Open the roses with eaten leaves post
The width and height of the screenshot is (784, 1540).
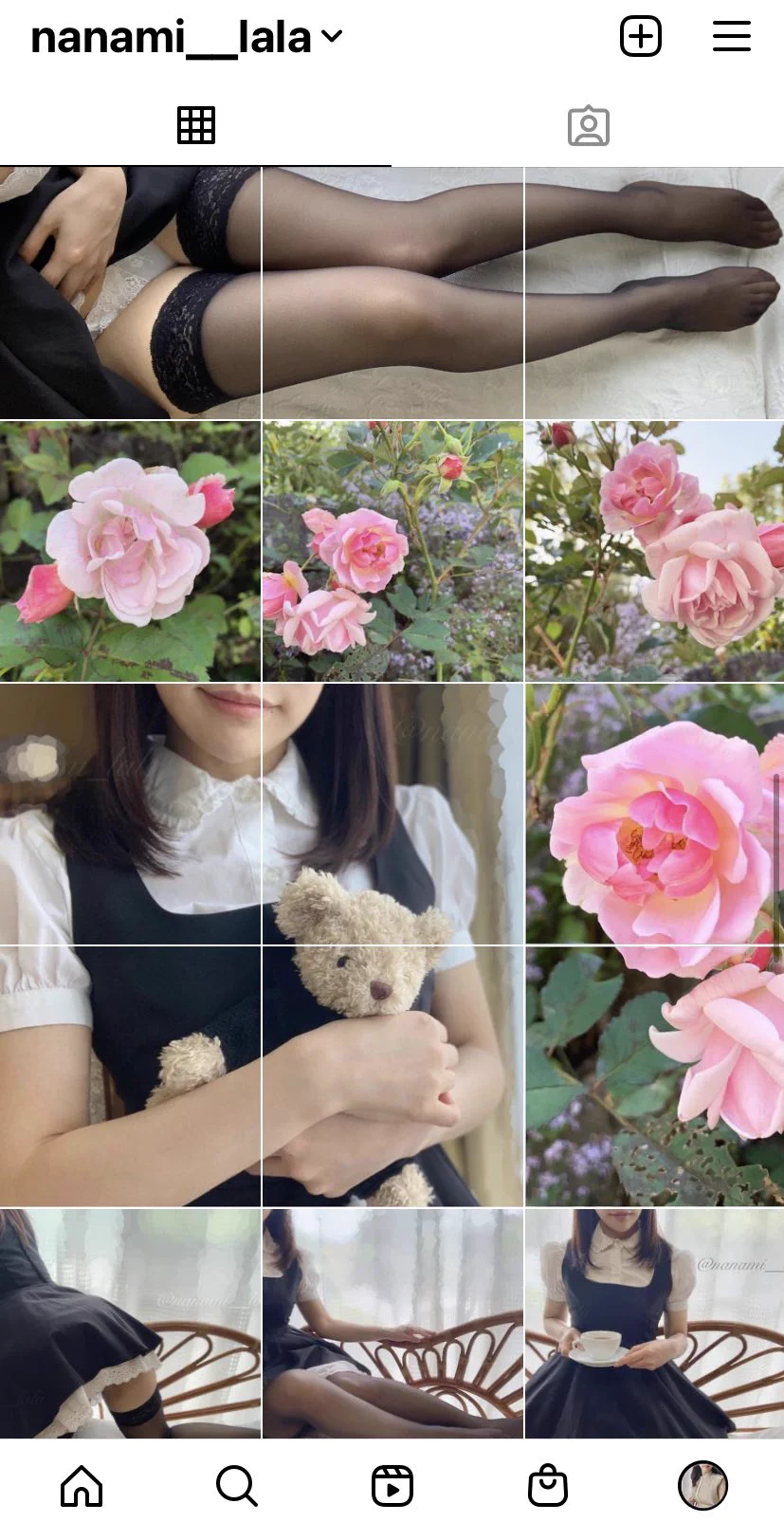(654, 1075)
